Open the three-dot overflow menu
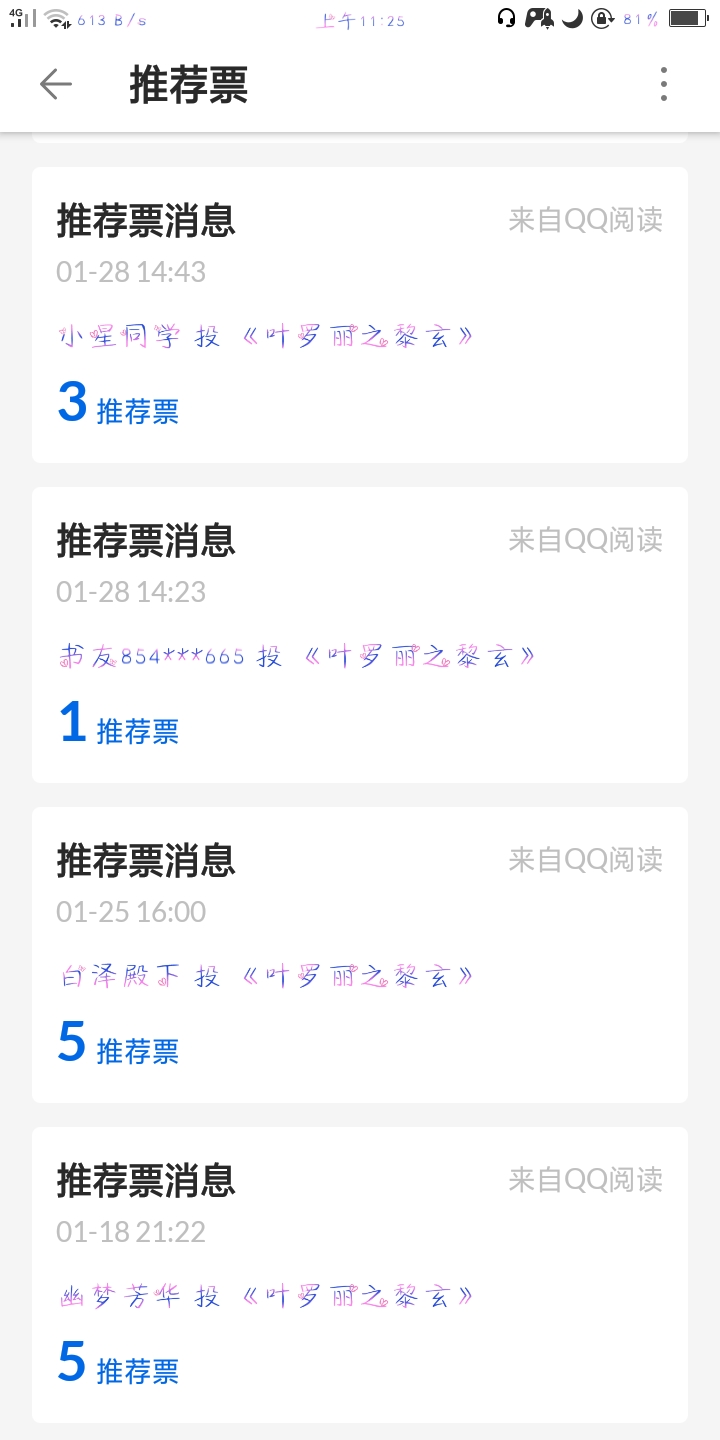This screenshot has height=1440, width=720. 663,85
